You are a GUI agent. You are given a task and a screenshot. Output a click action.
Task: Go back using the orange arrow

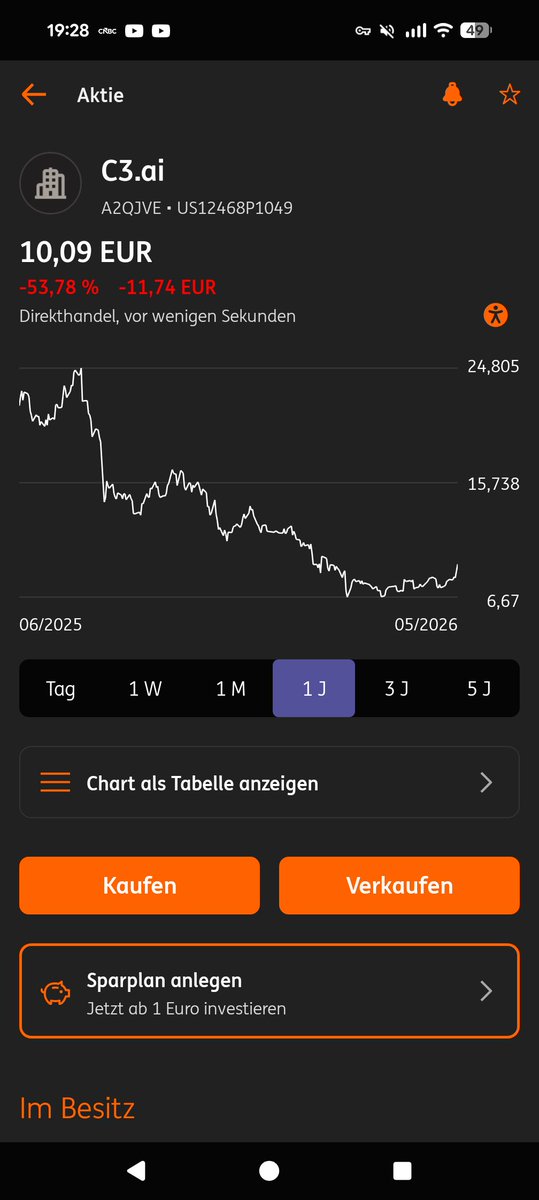[x=34, y=95]
